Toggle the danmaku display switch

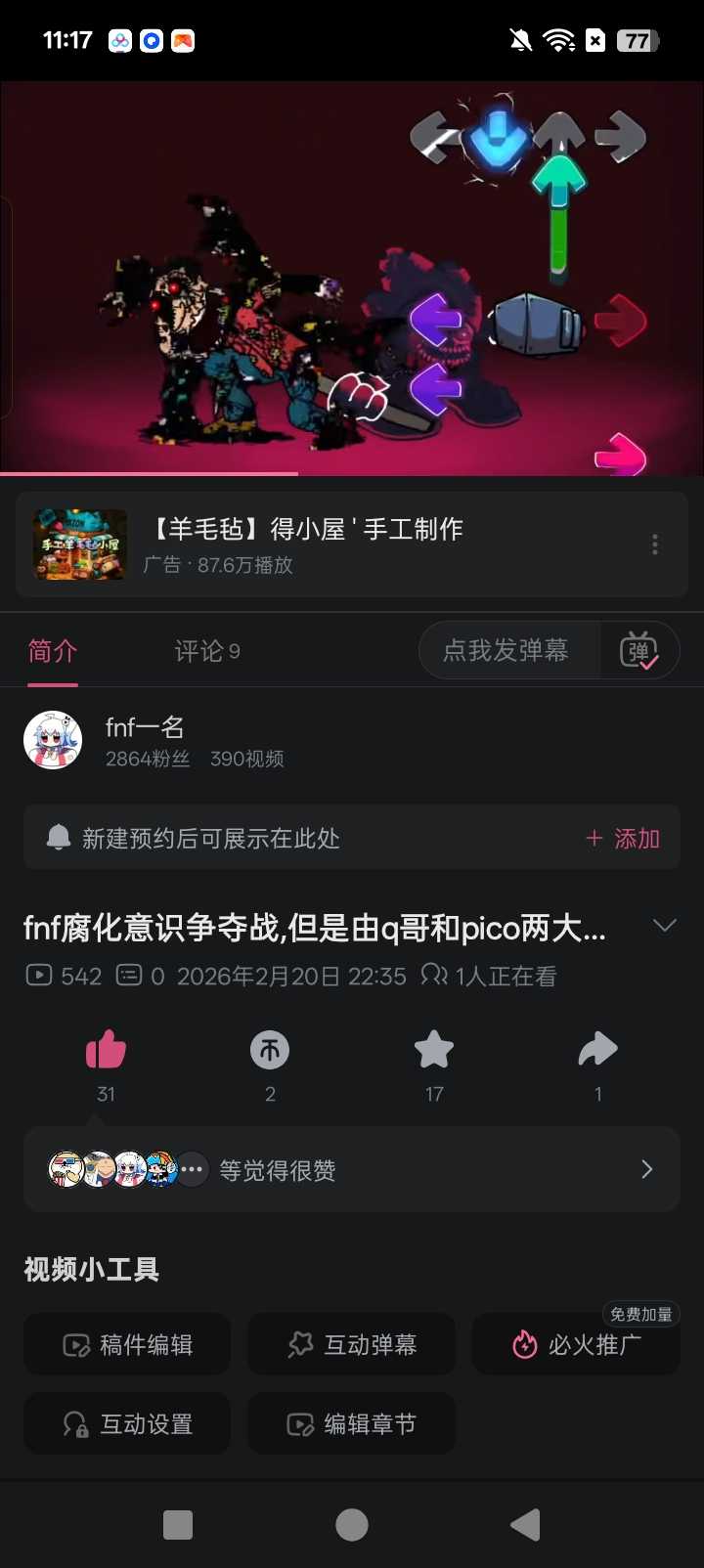[639, 651]
